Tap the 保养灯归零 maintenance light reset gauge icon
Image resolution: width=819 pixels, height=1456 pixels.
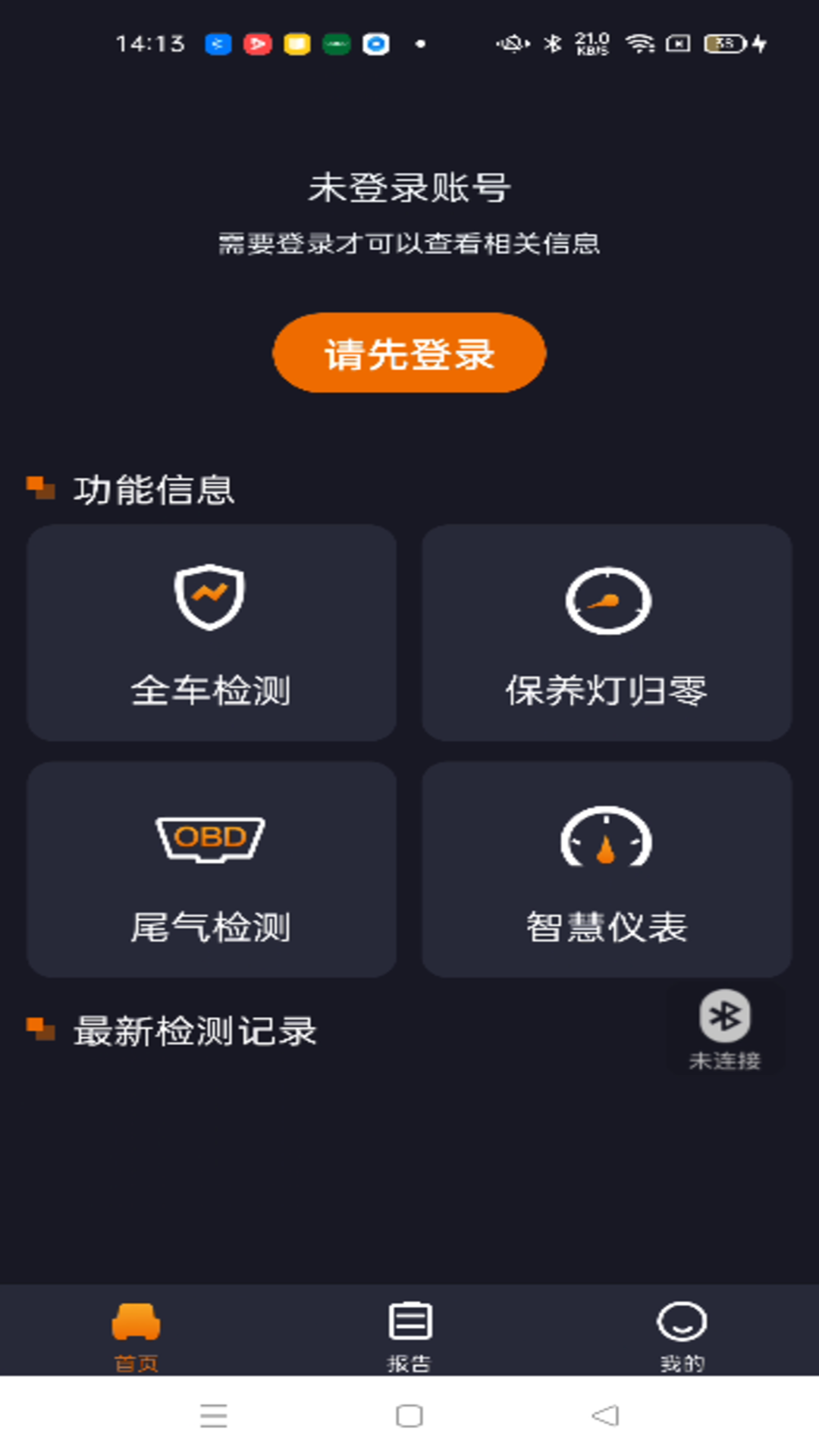[607, 599]
